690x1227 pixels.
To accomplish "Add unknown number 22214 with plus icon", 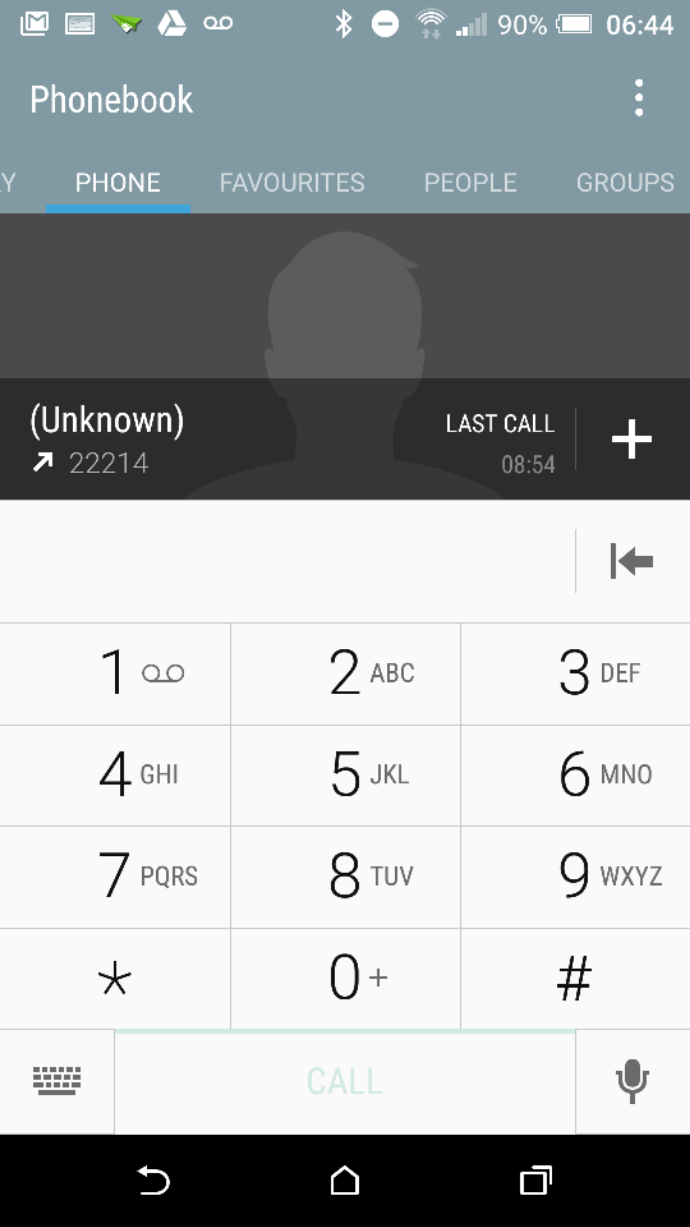I will click(x=632, y=439).
